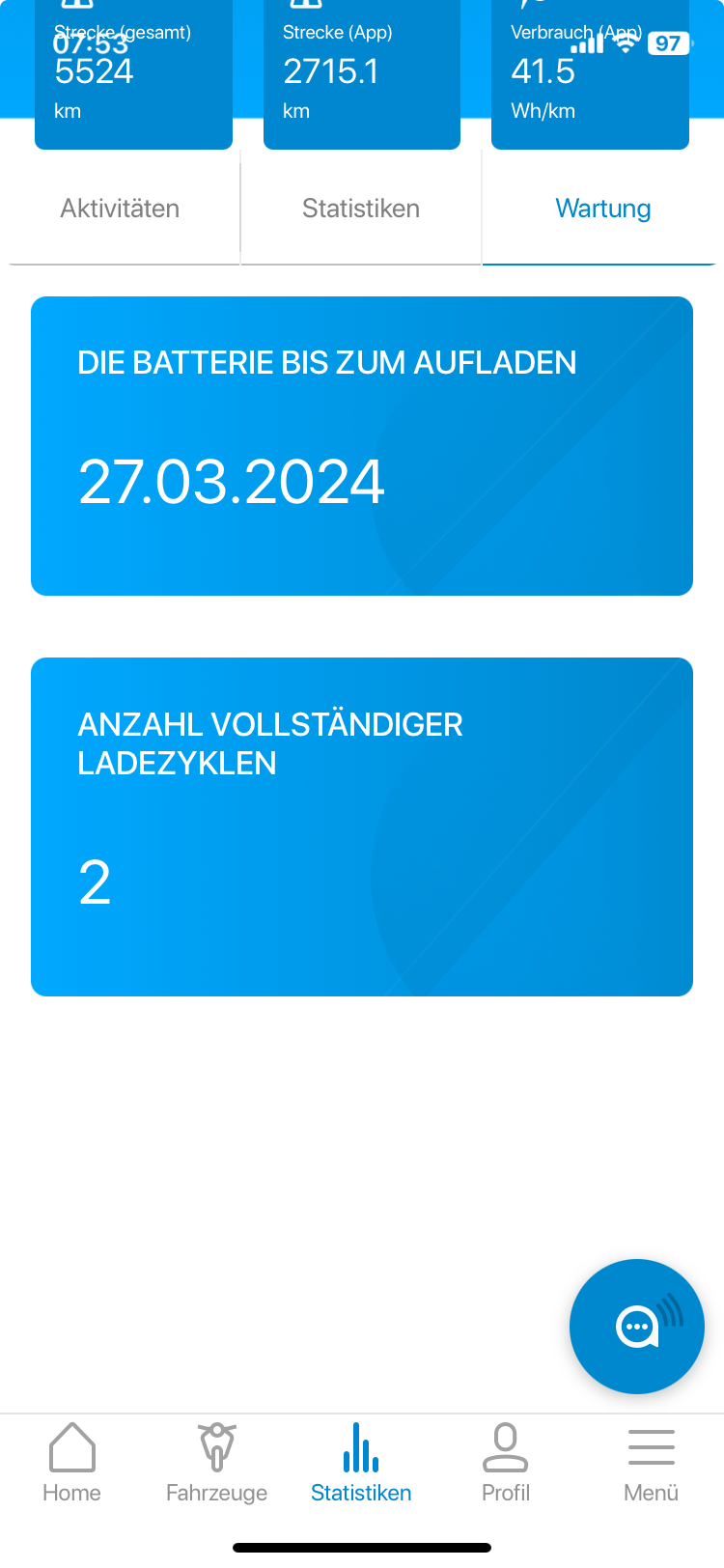Switch to the Aktivitäten tab

pos(120,209)
